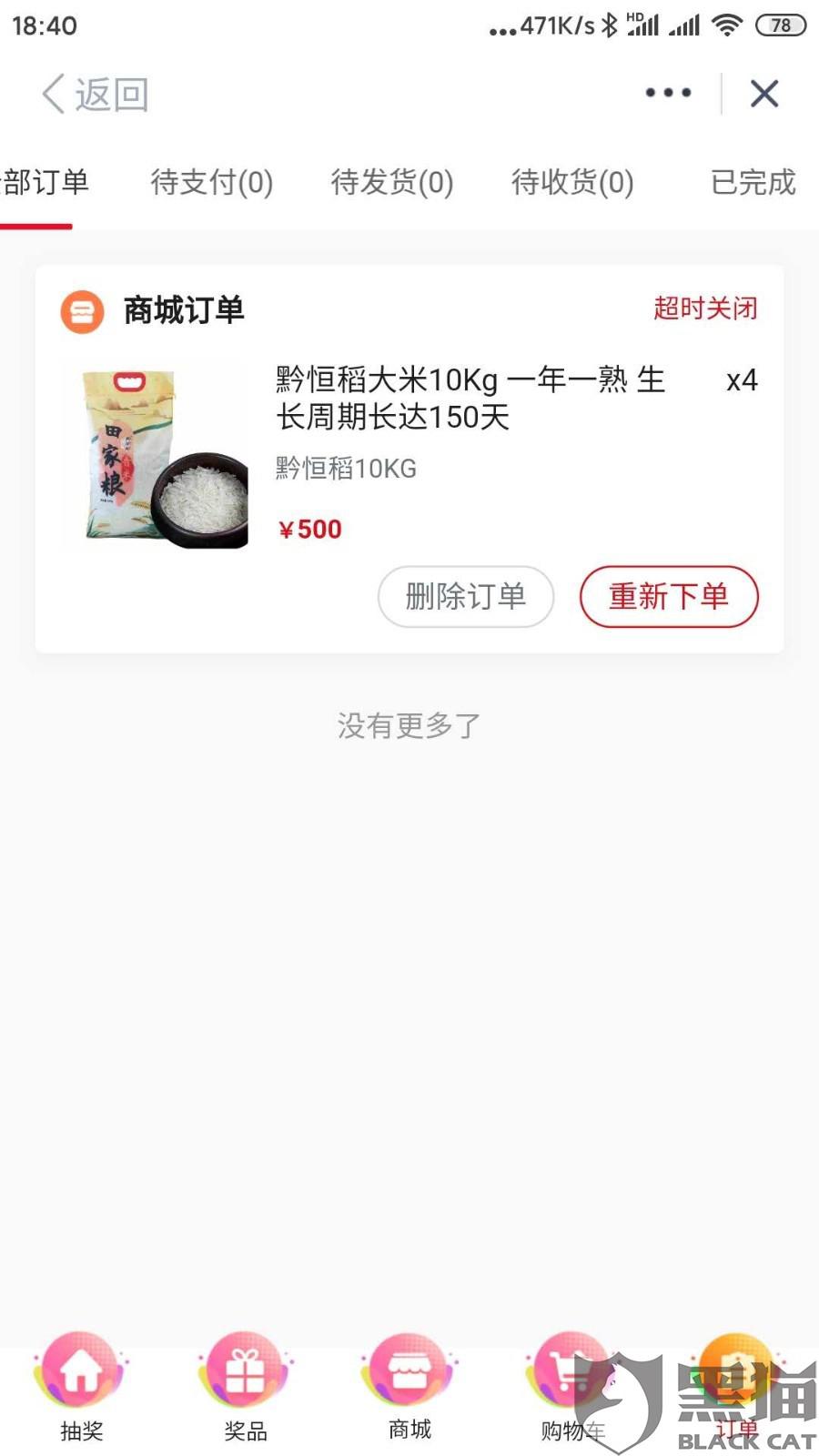Go back using the 返回 button
This screenshot has height=1456, width=819.
[x=95, y=94]
